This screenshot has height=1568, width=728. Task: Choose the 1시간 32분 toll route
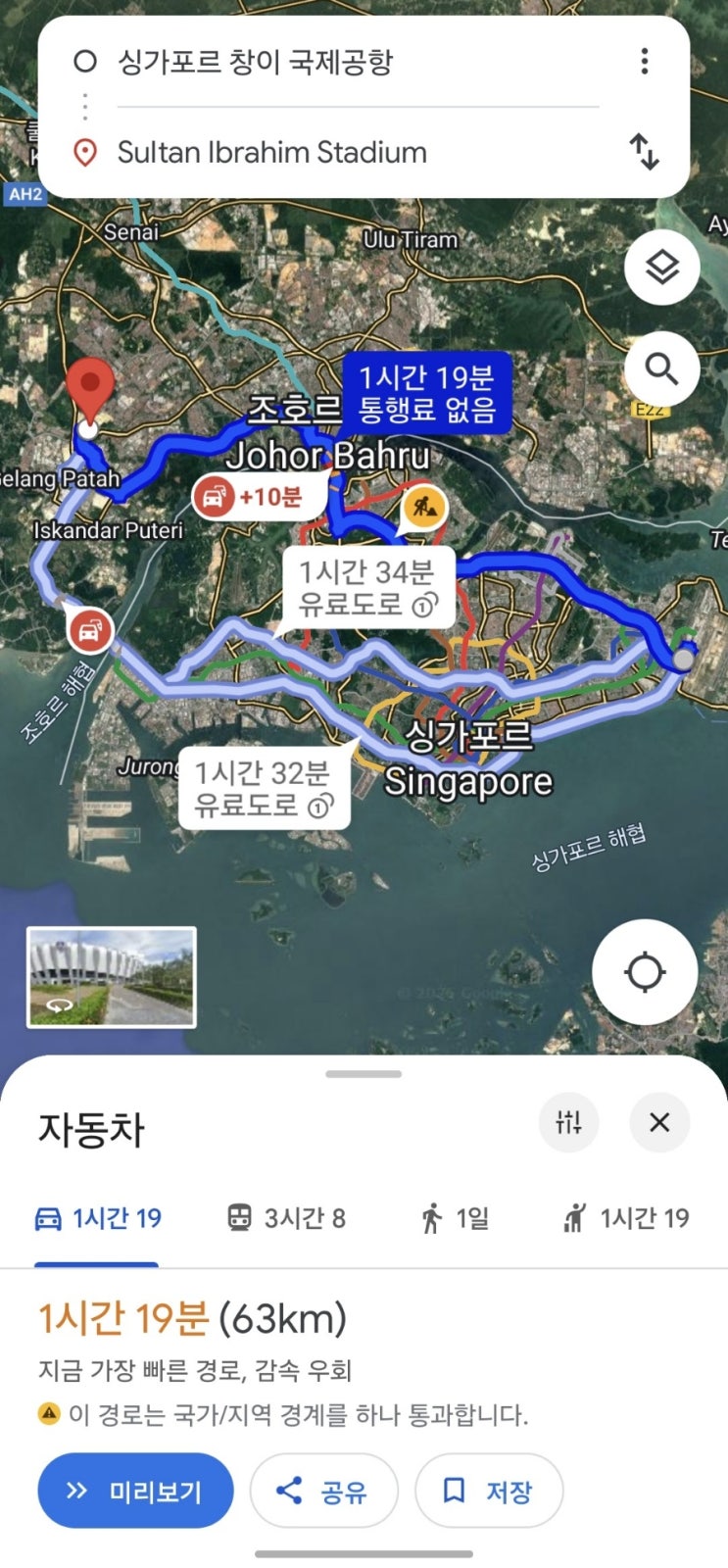click(x=263, y=789)
